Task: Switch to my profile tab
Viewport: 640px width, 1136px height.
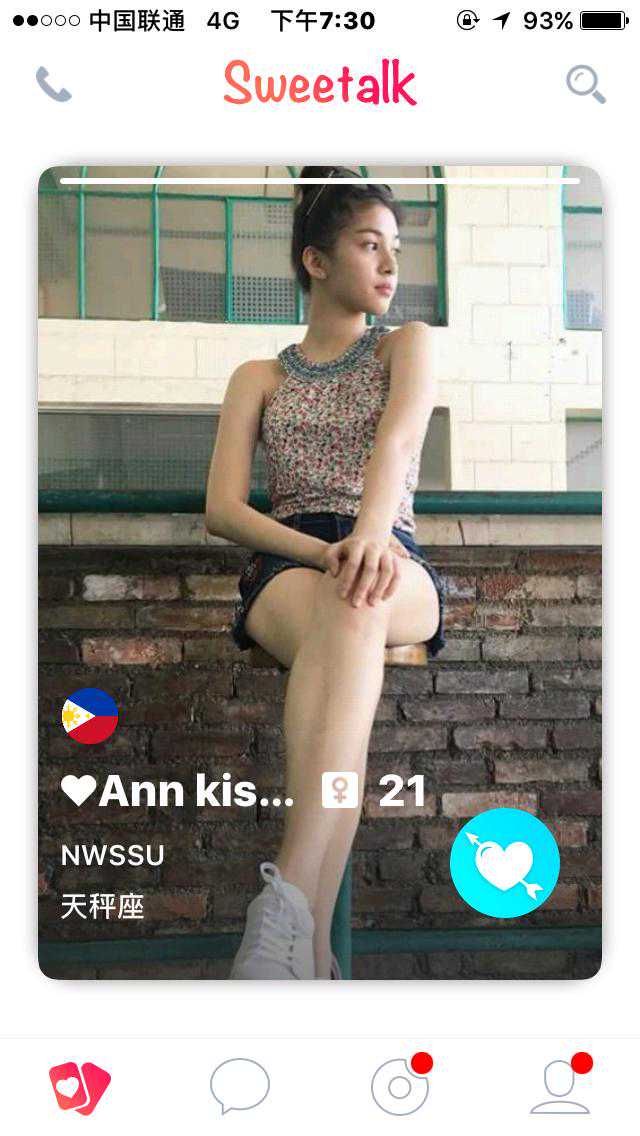Action: (560, 1087)
